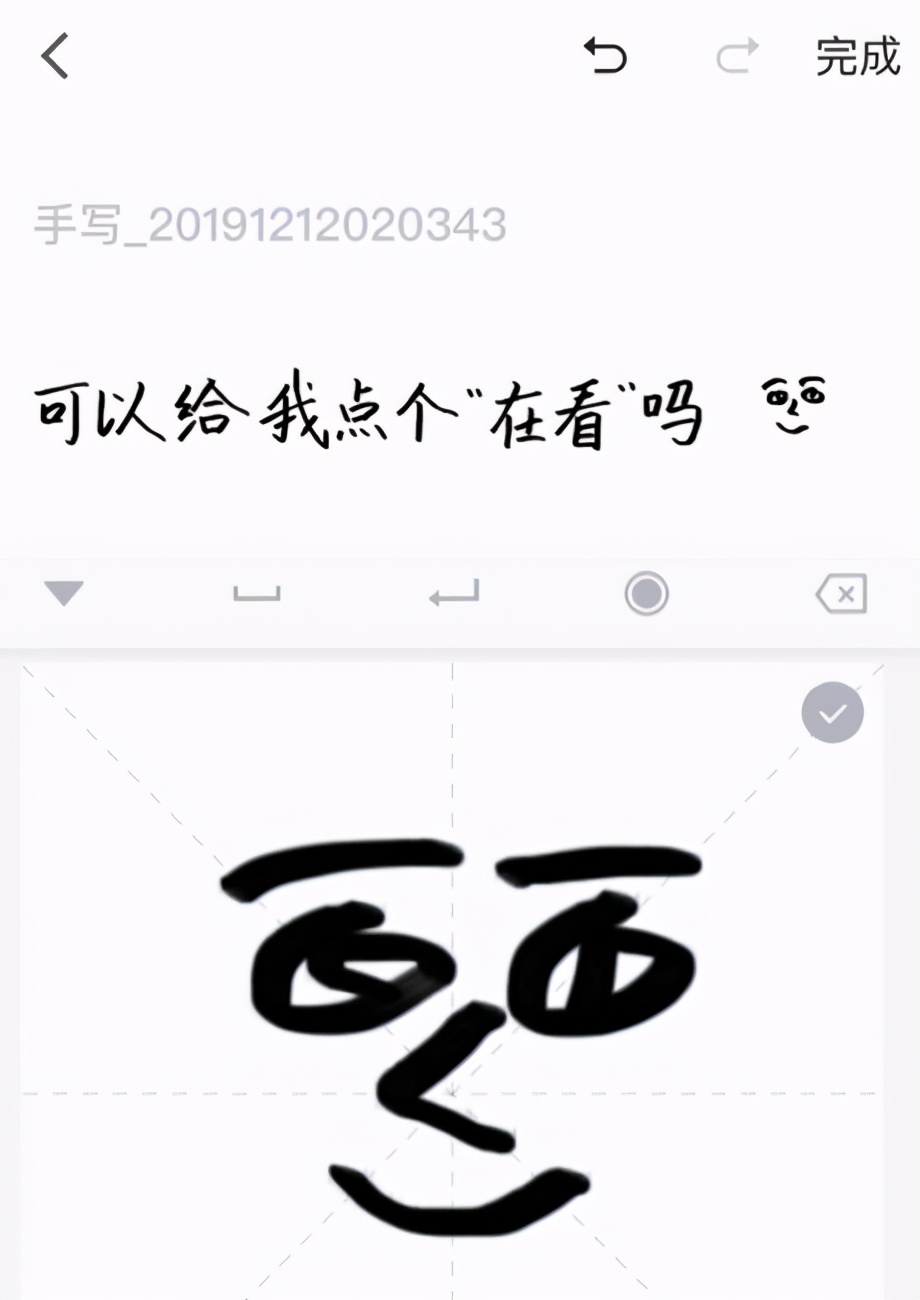Collapse the handwriting panel with the down triangle
Screen dimensions: 920x1300
[64, 594]
